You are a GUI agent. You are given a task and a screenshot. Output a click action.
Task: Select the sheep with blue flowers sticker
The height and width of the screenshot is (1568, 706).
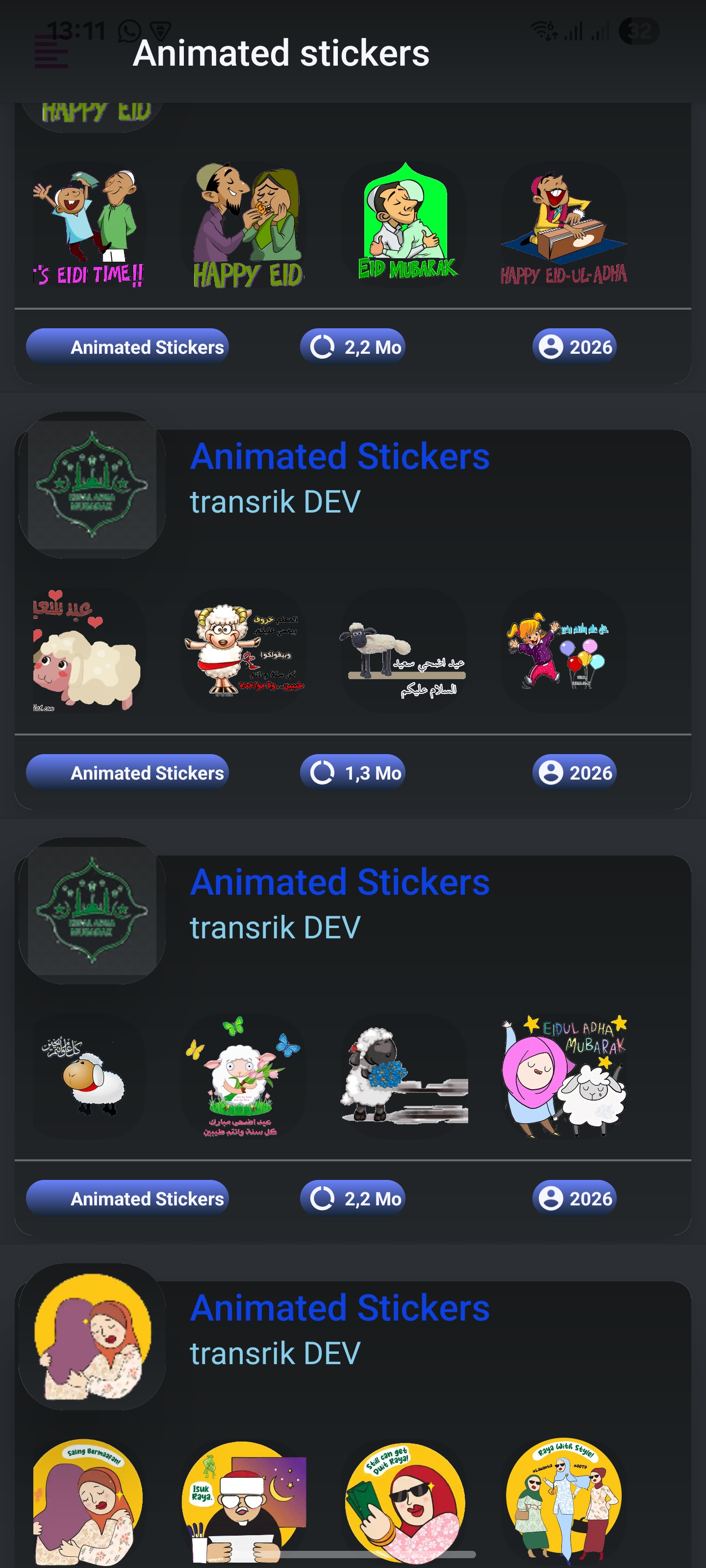[x=404, y=1075]
